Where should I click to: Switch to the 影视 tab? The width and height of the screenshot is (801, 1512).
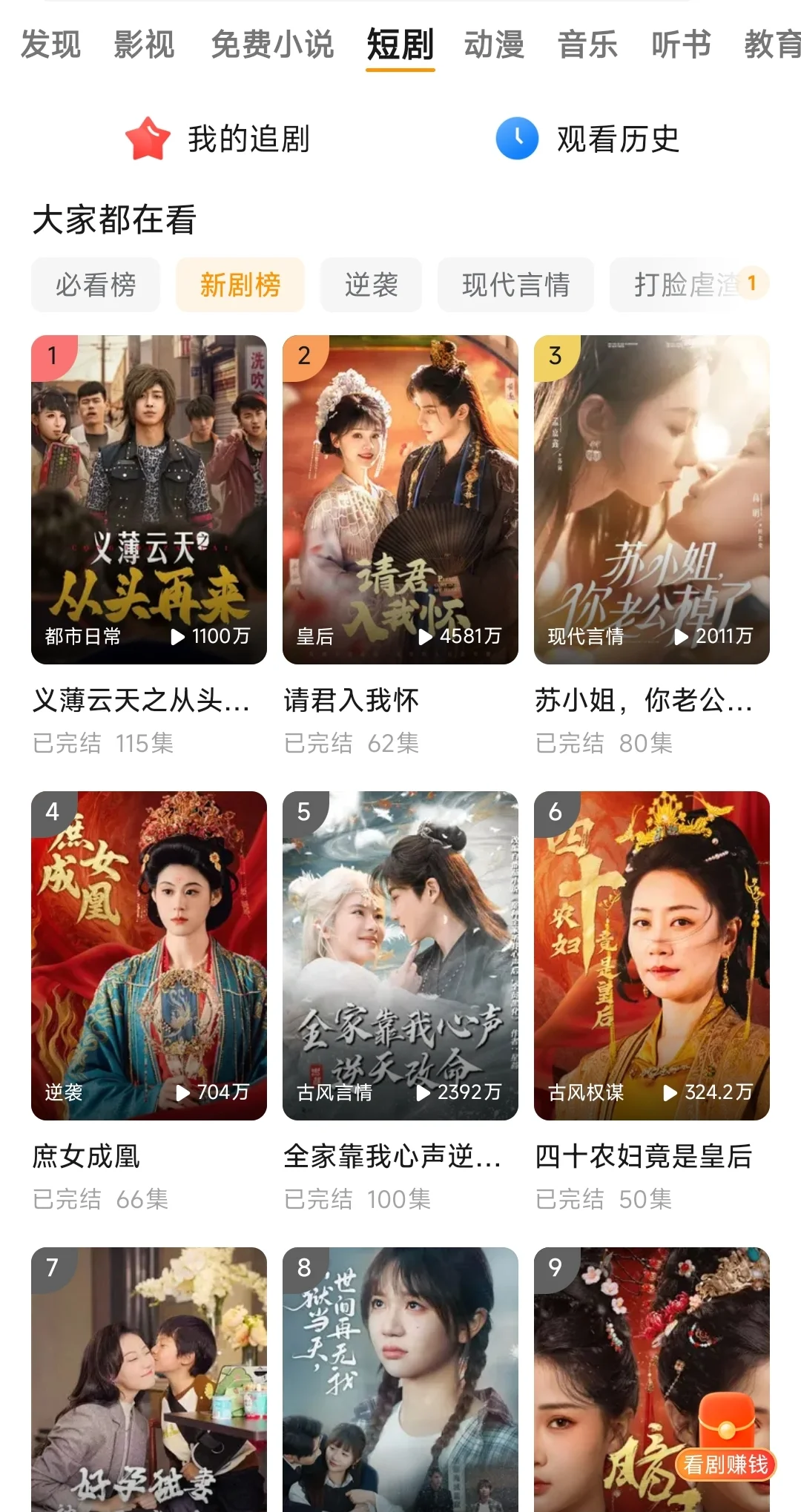pyautogui.click(x=144, y=44)
